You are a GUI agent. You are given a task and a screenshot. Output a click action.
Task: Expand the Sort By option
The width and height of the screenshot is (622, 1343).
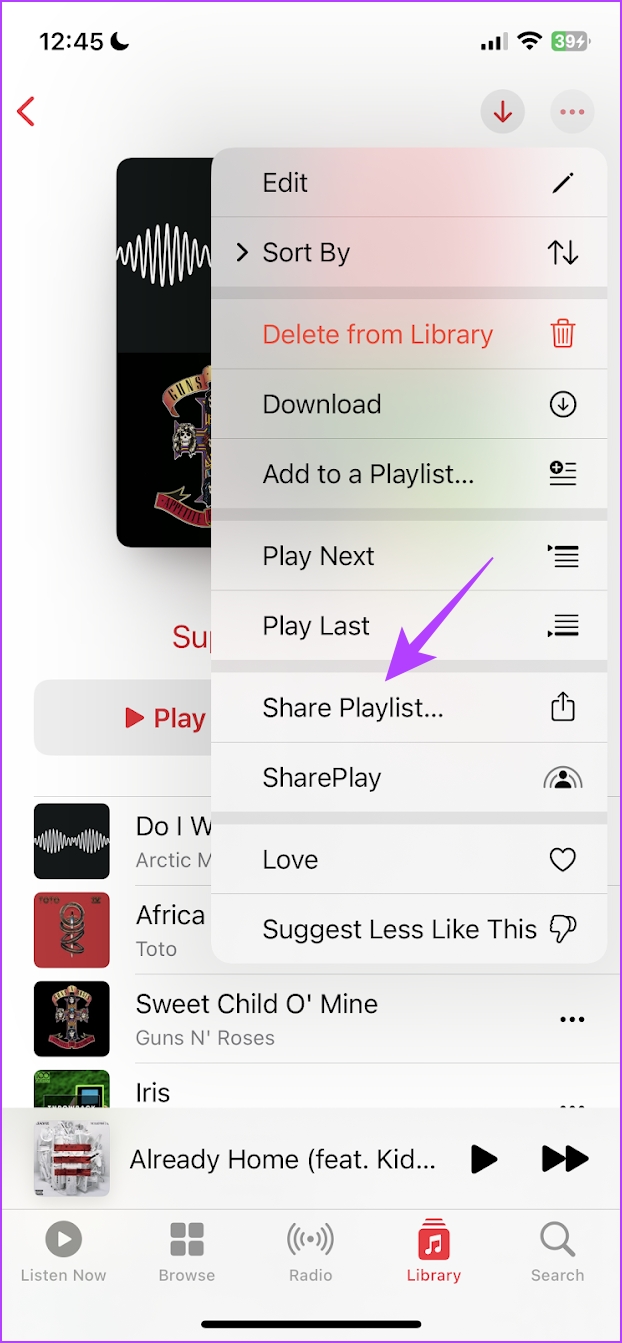tap(408, 253)
